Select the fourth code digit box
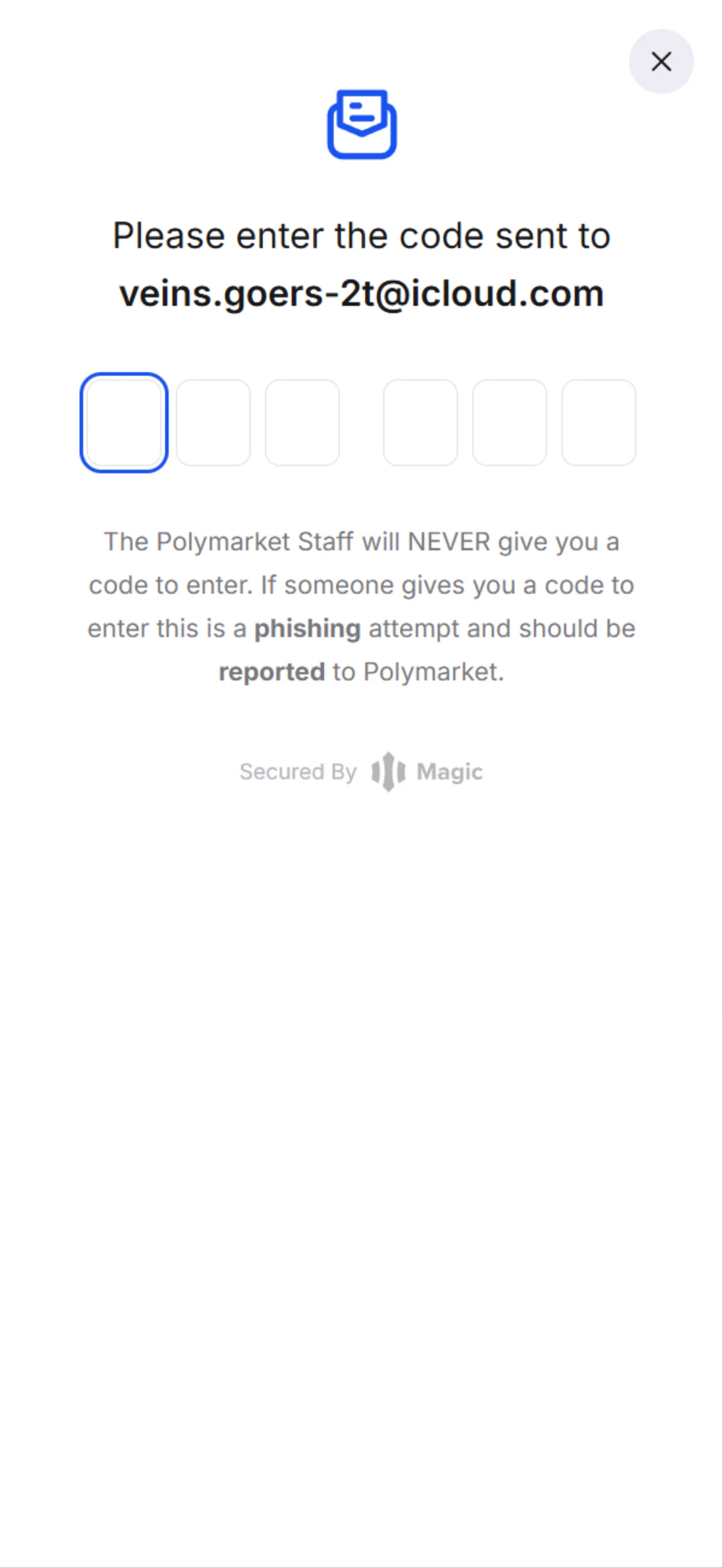This screenshot has height=1568, width=723. click(x=421, y=423)
